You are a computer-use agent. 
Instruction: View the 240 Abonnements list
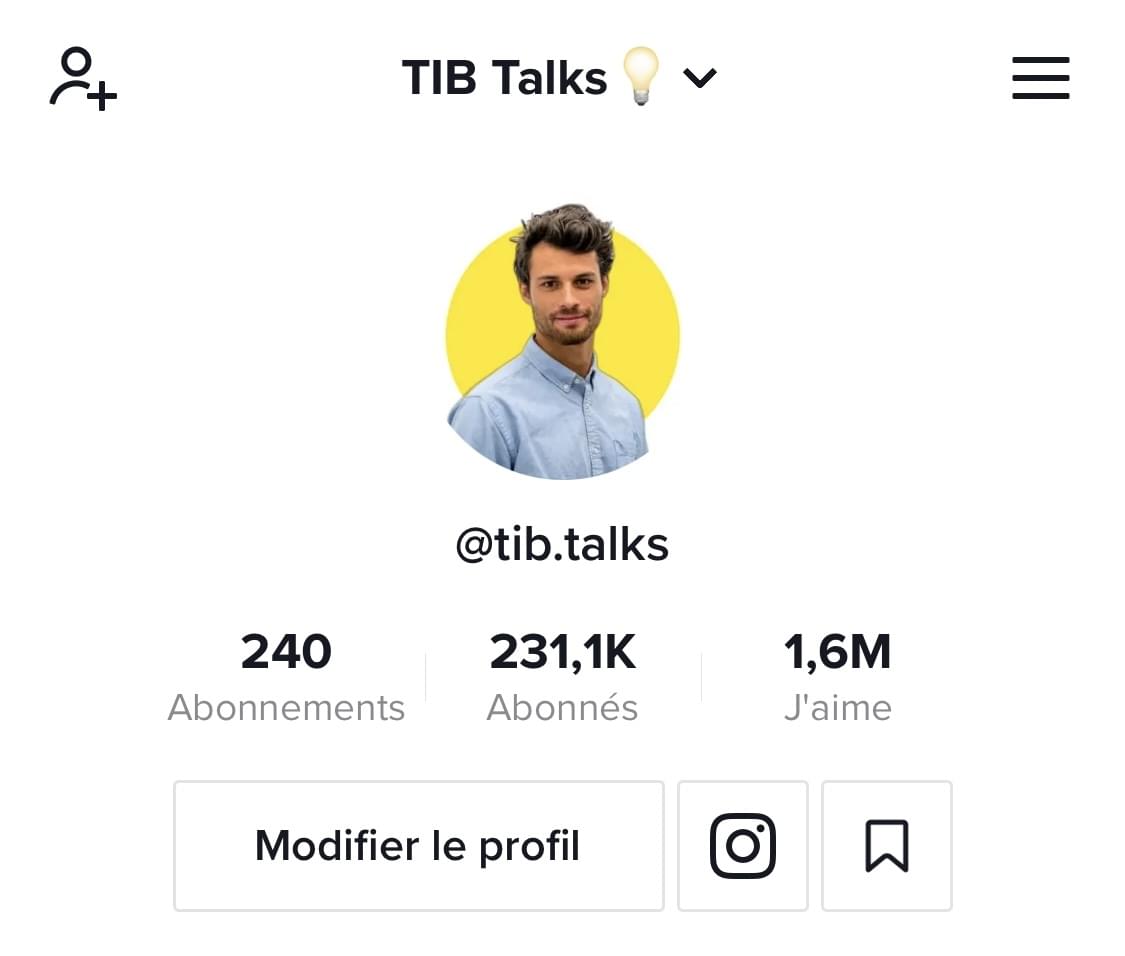[x=286, y=677]
